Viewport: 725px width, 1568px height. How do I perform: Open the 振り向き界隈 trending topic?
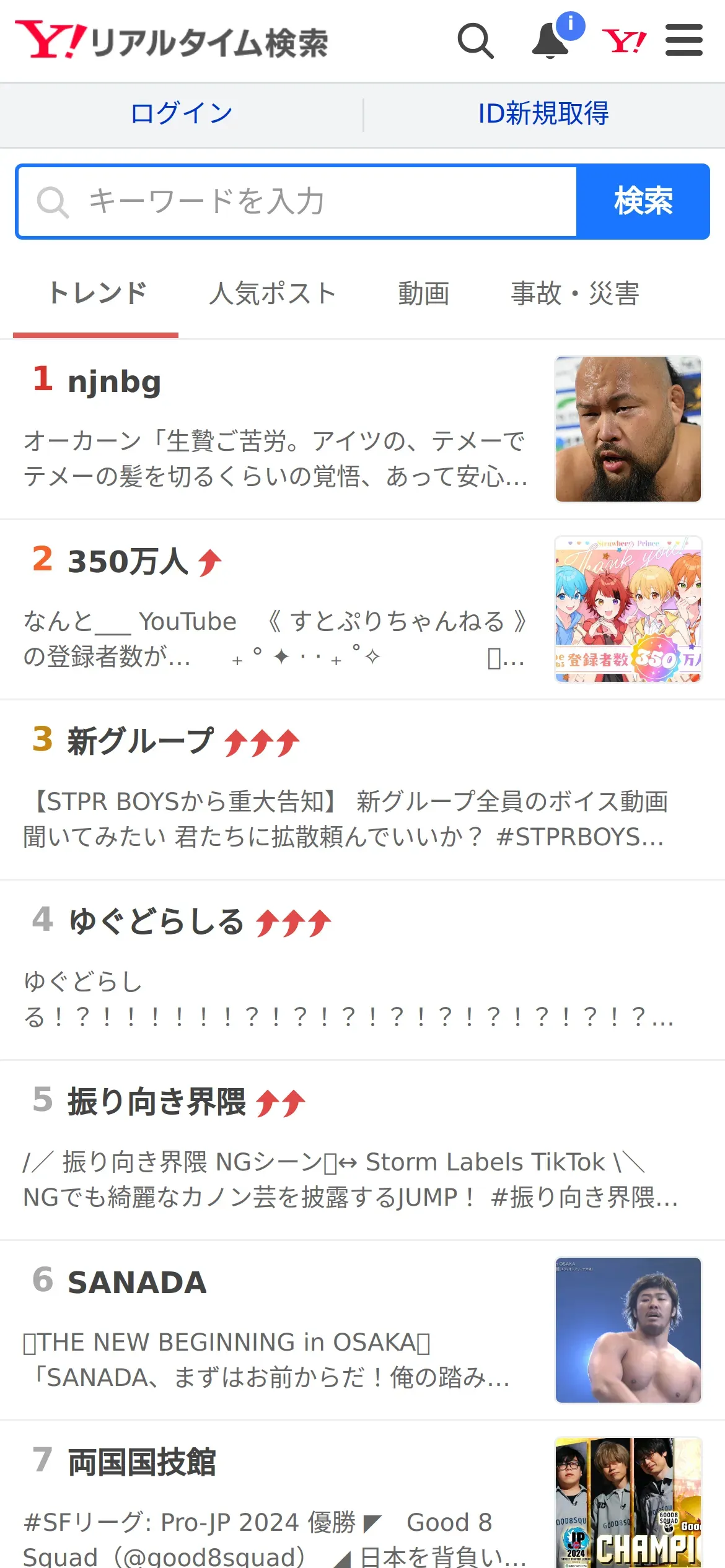(157, 1102)
